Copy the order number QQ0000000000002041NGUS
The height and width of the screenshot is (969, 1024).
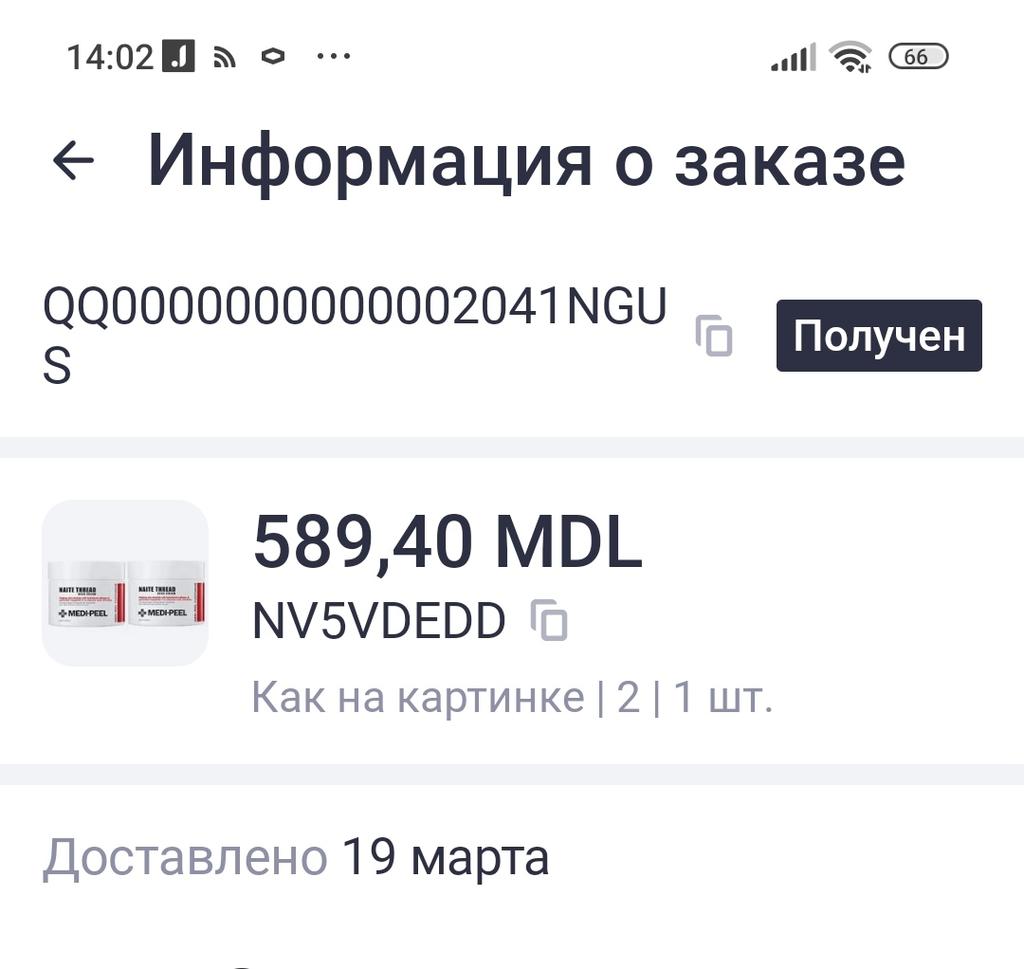click(x=714, y=336)
